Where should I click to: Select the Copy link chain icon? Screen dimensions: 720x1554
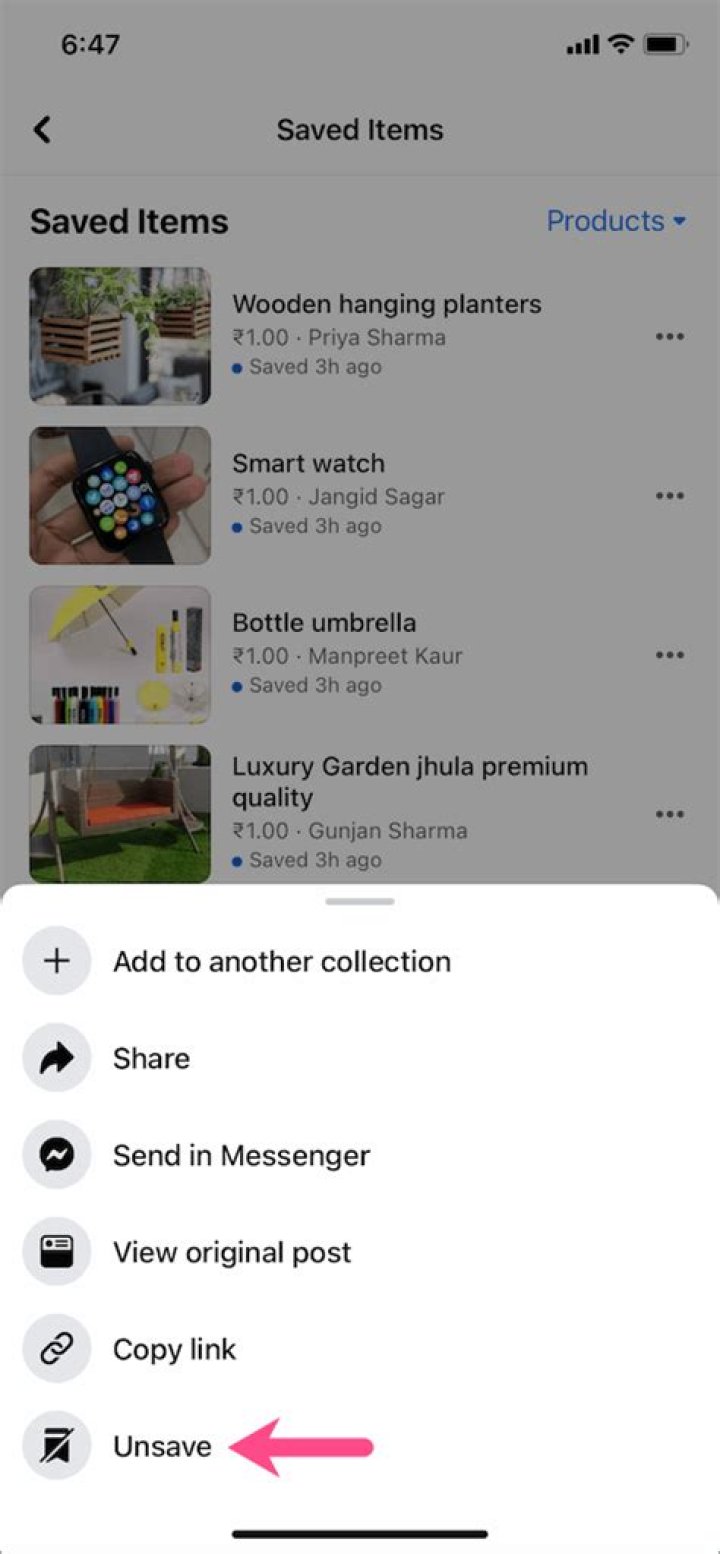pos(57,1348)
